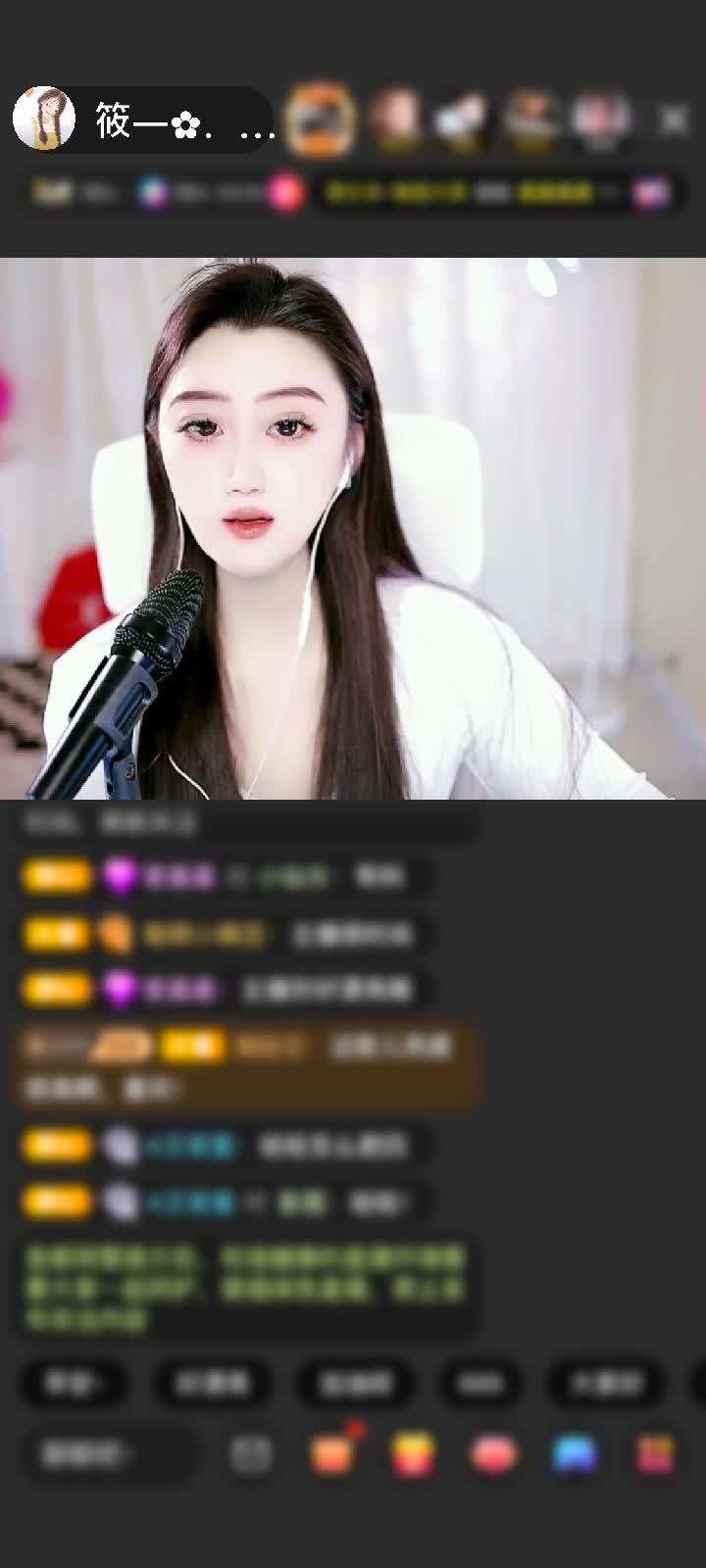Open the gift box with red dot
Viewport: 706px width, 1568px height.
[x=331, y=1455]
